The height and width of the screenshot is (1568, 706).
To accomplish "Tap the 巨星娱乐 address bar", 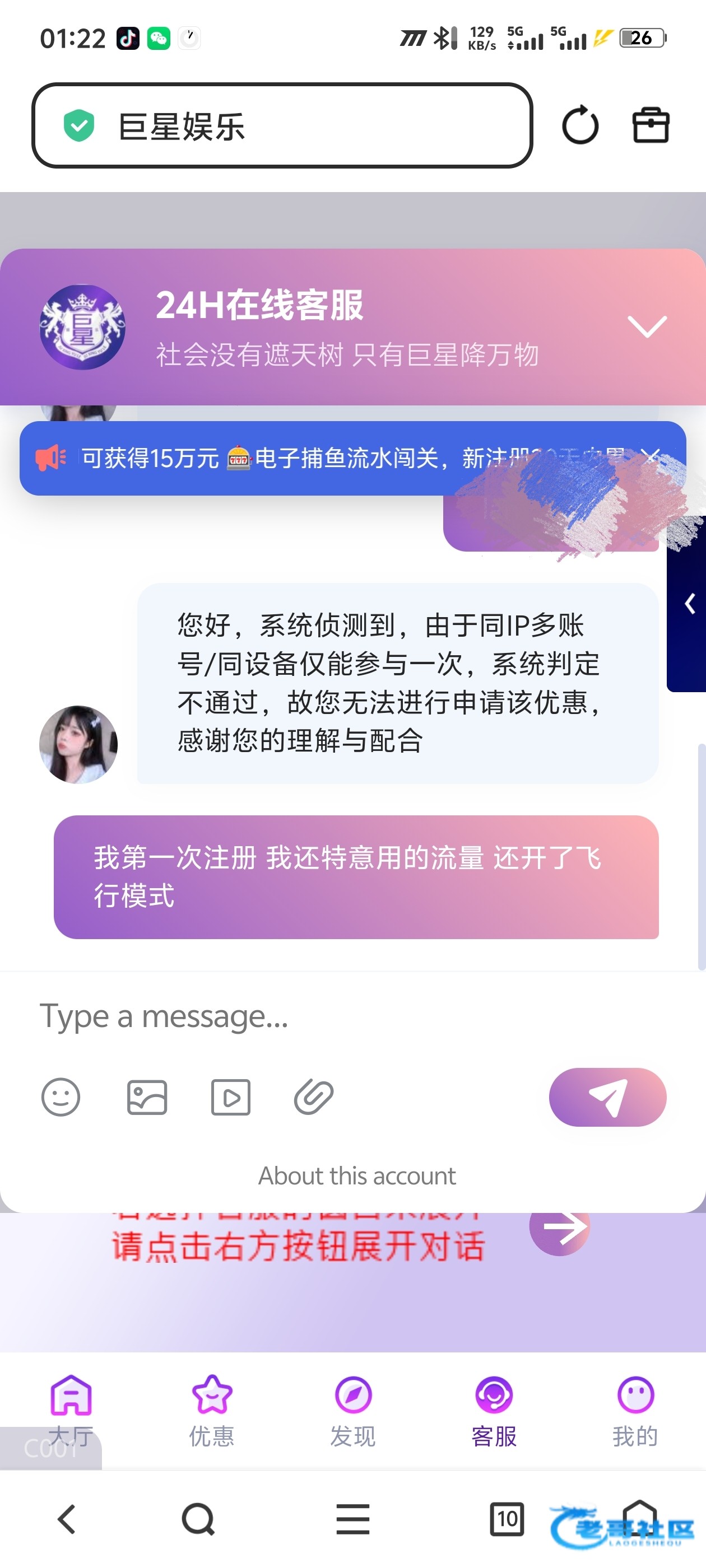I will tap(281, 126).
